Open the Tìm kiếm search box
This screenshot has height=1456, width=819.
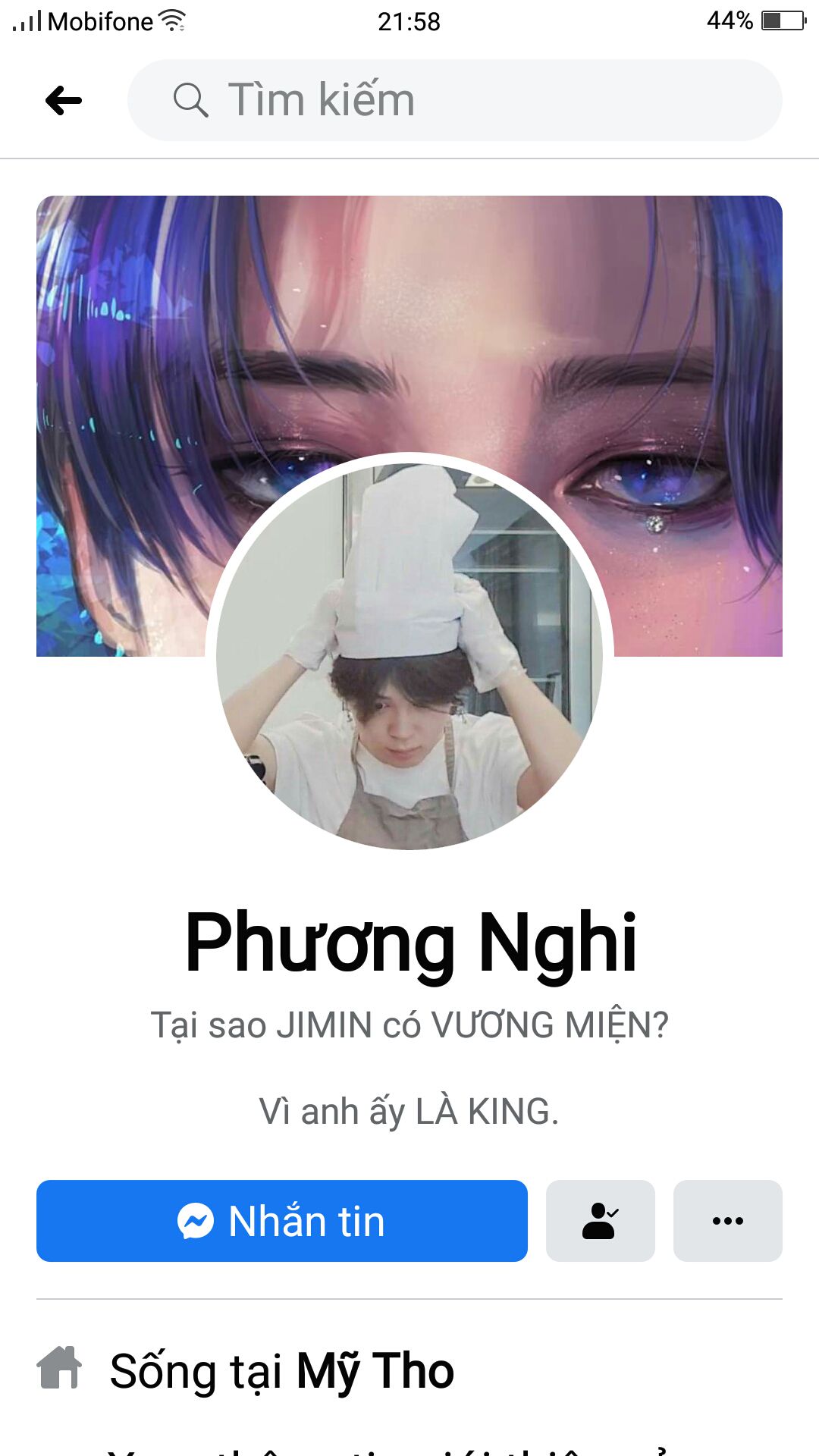[455, 100]
